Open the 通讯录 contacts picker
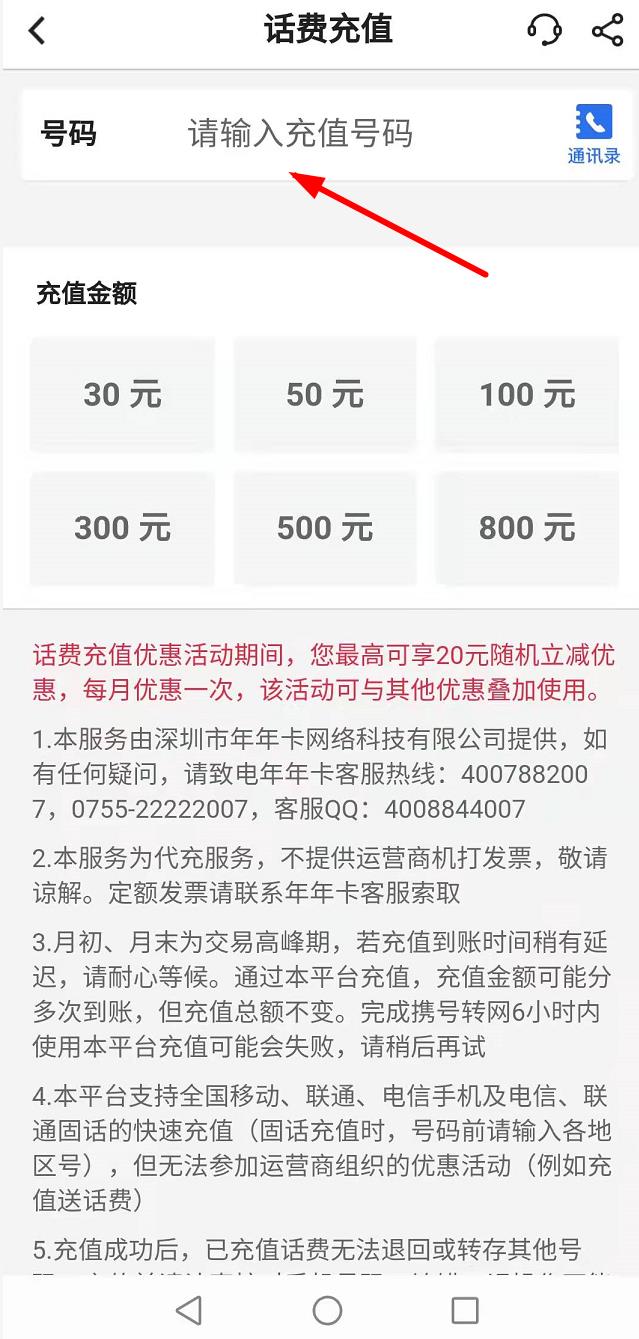The width and height of the screenshot is (639, 1339). coord(594,134)
